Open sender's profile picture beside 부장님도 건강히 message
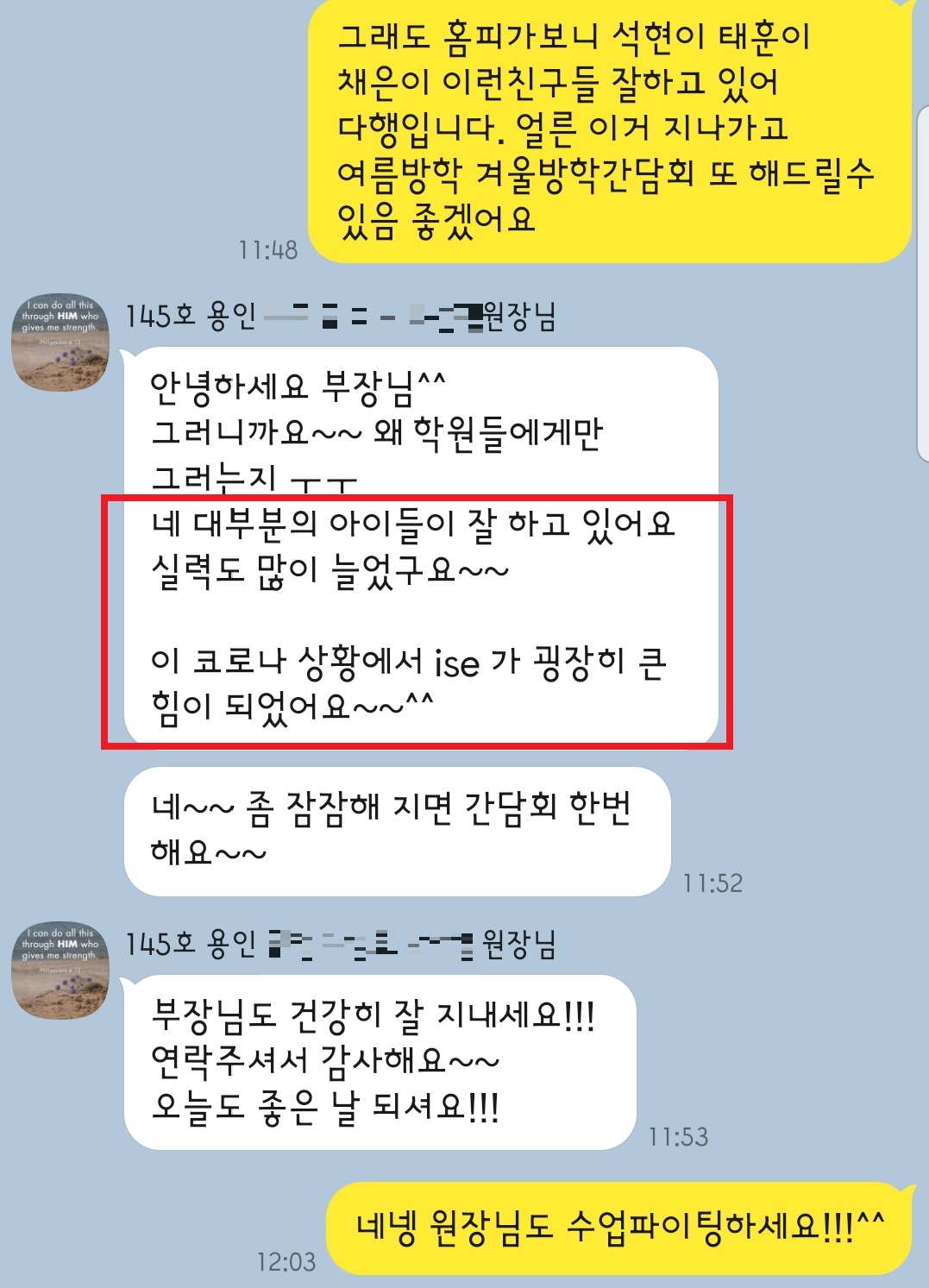Screen dimensions: 929x1288 60,971
